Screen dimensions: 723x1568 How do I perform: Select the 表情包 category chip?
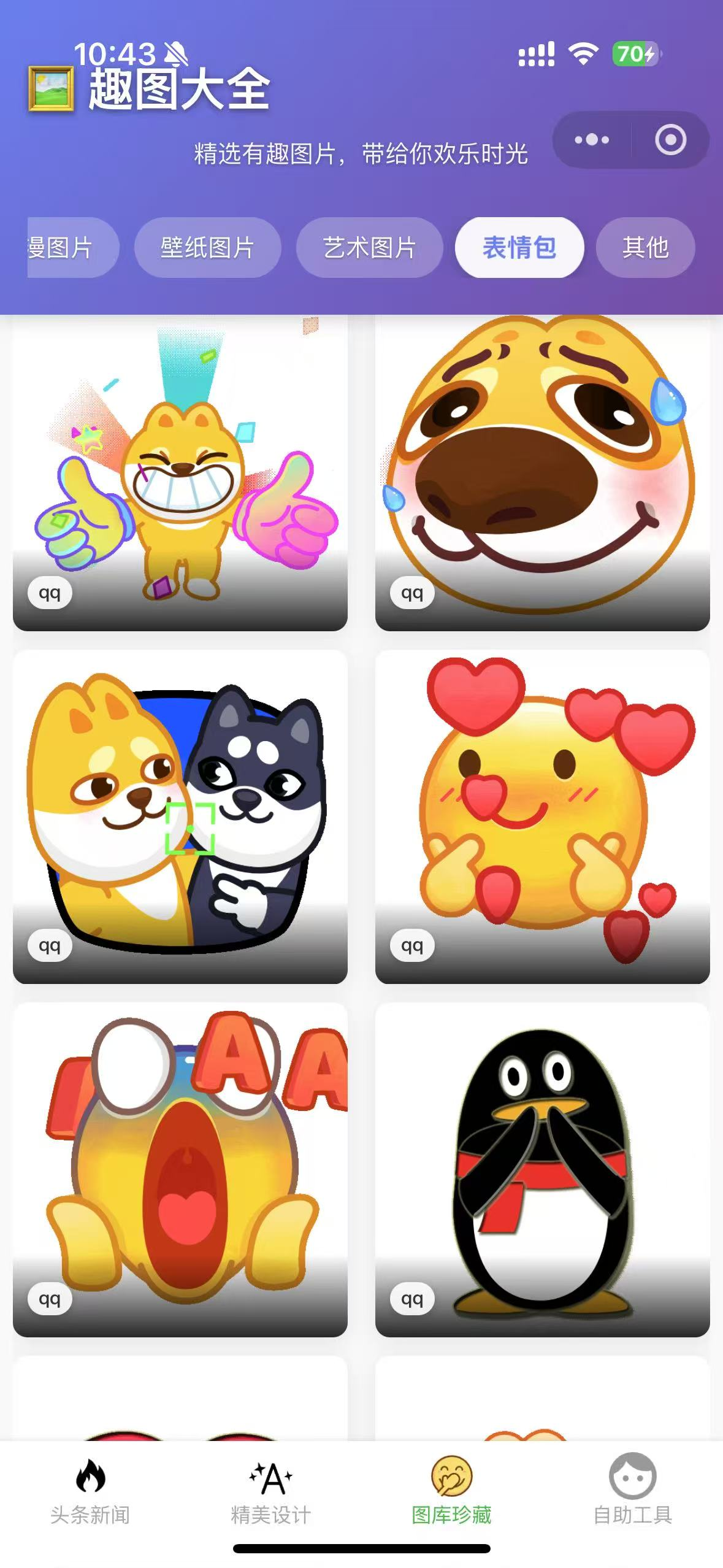[519, 248]
